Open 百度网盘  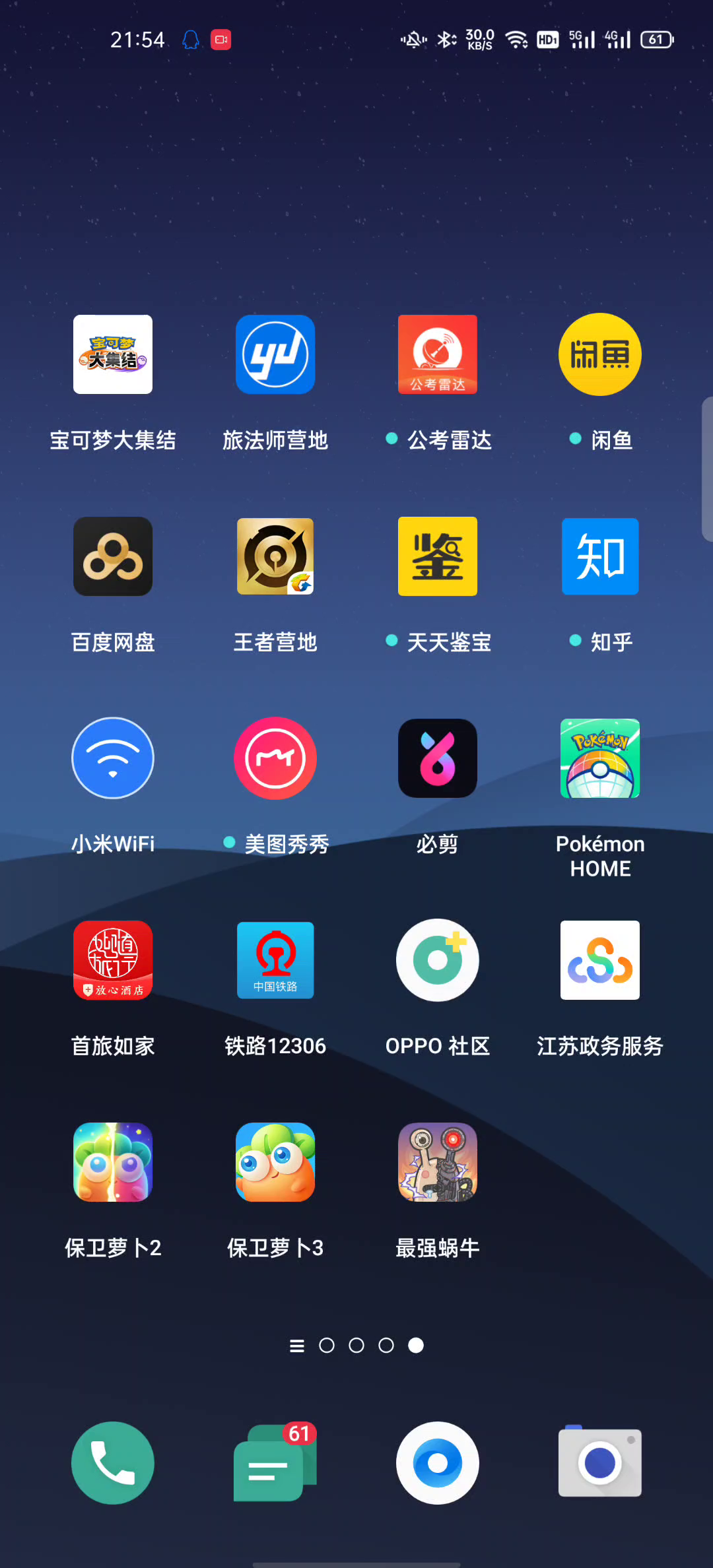coord(113,556)
